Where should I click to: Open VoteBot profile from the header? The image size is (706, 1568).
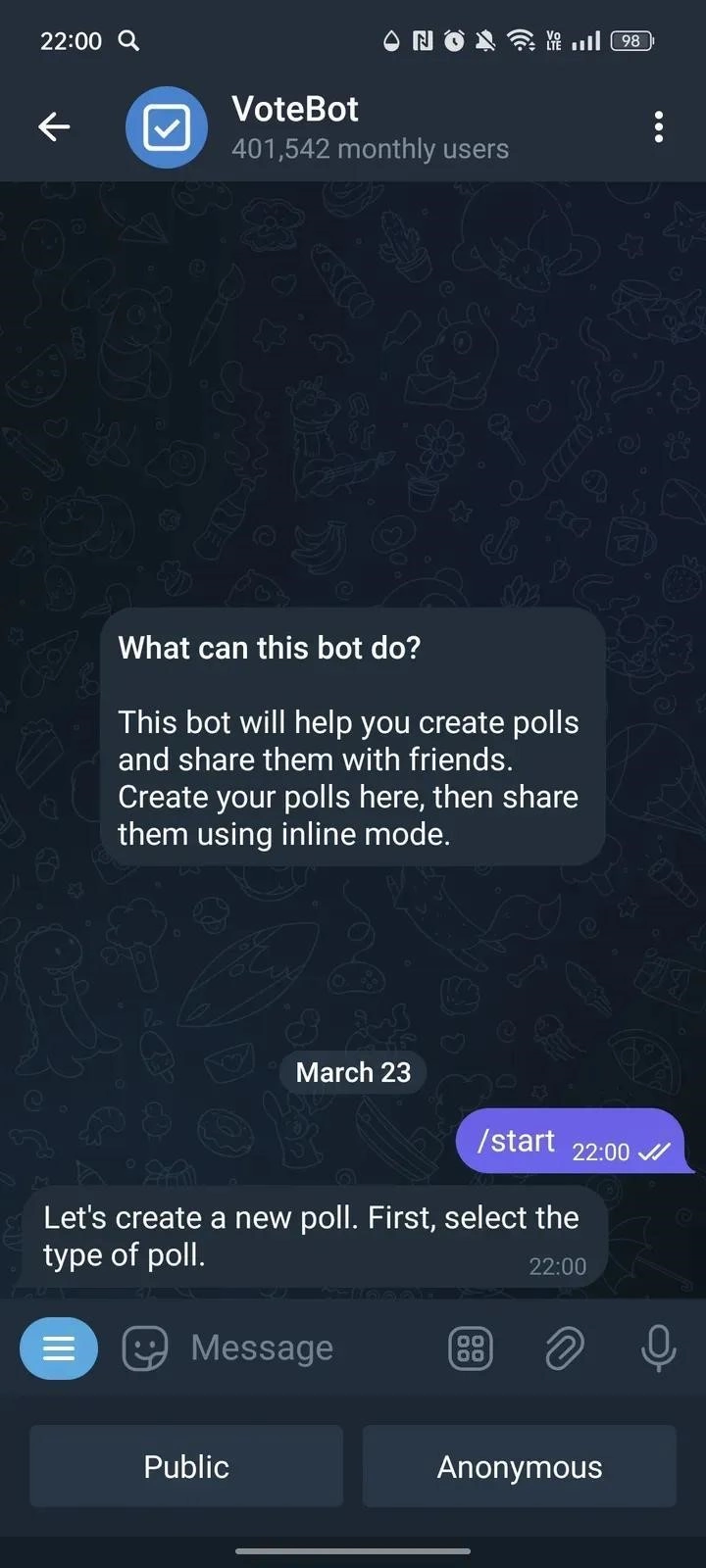294,126
